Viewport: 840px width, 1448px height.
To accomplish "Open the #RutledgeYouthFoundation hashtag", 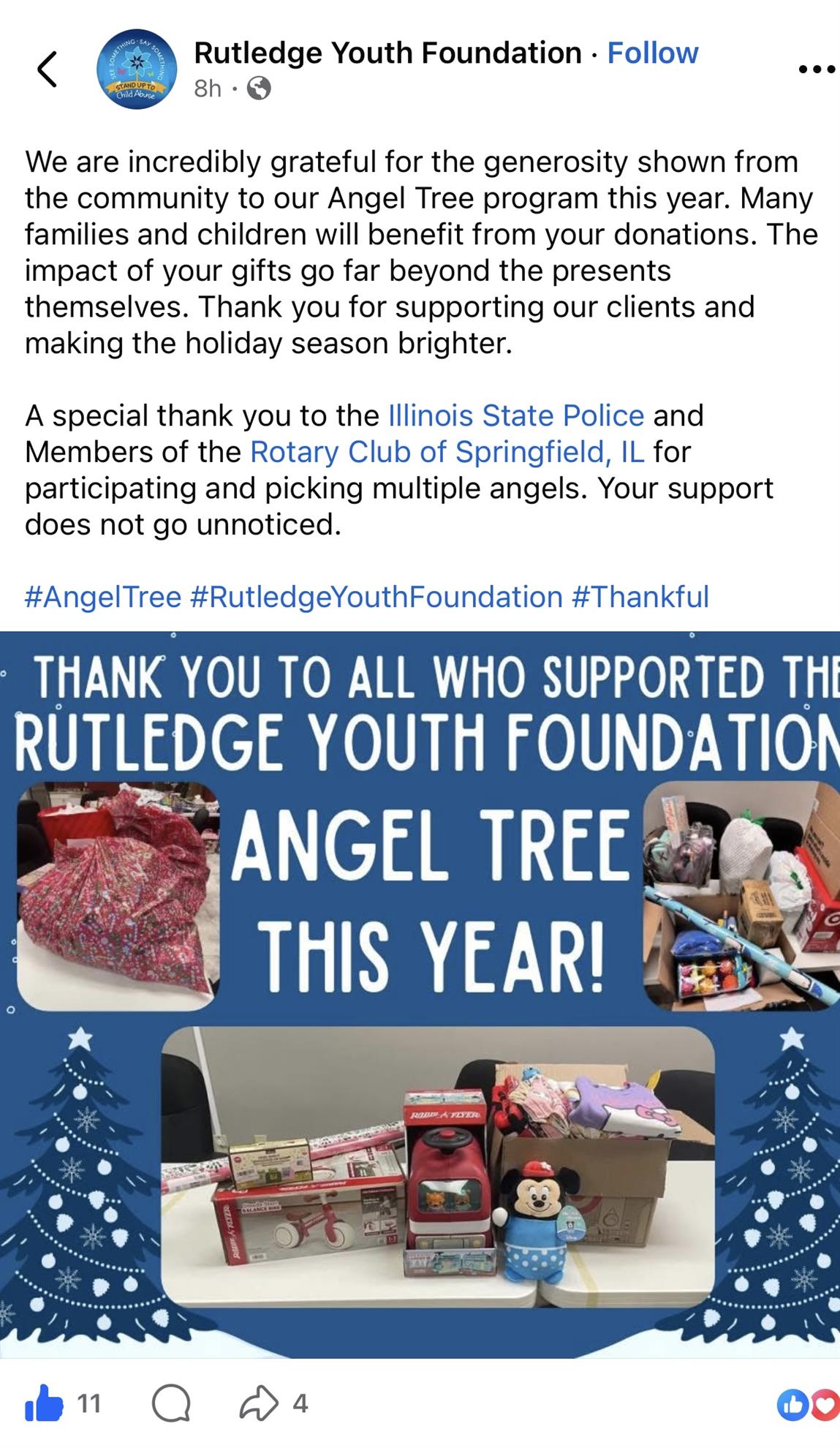I will point(376,597).
